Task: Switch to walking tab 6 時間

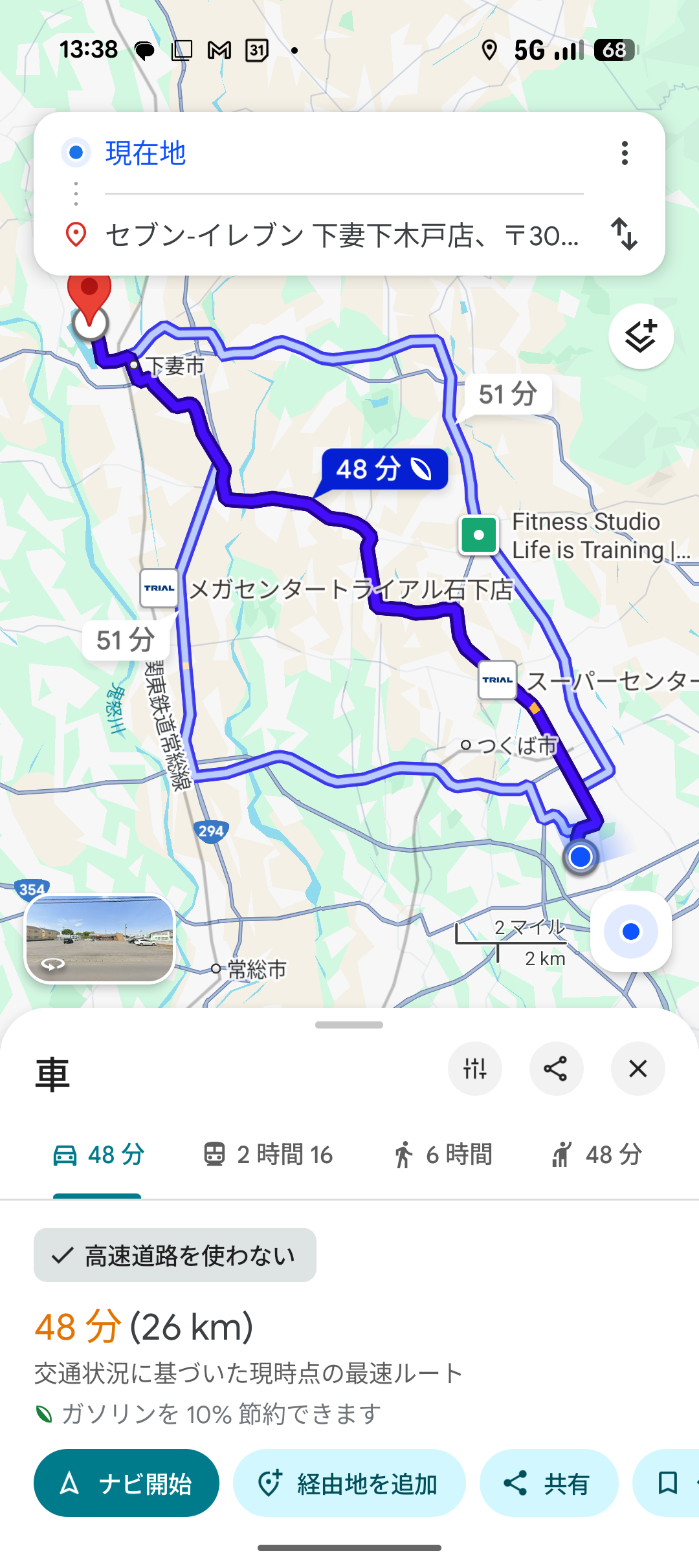Action: tap(443, 1155)
